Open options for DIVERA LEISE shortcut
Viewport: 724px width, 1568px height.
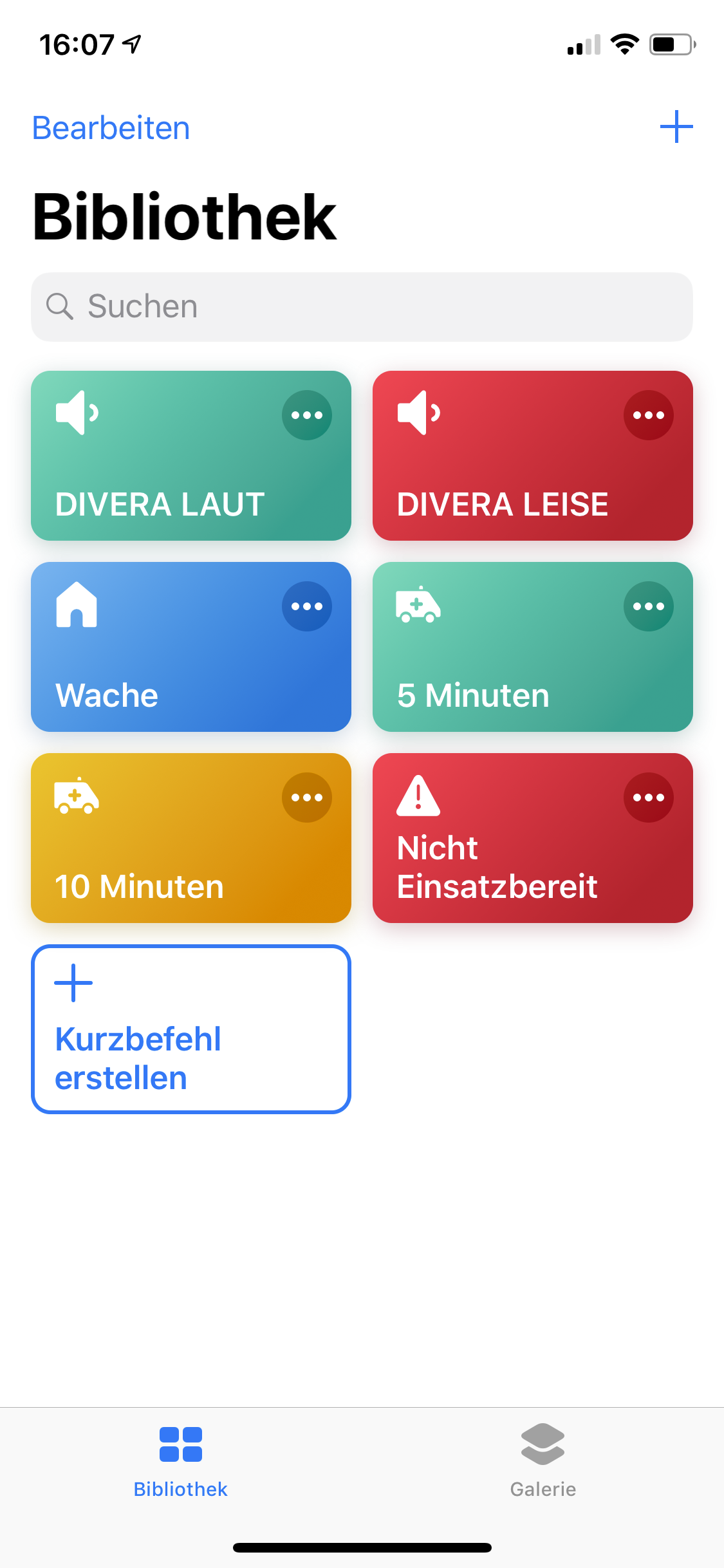(x=649, y=415)
